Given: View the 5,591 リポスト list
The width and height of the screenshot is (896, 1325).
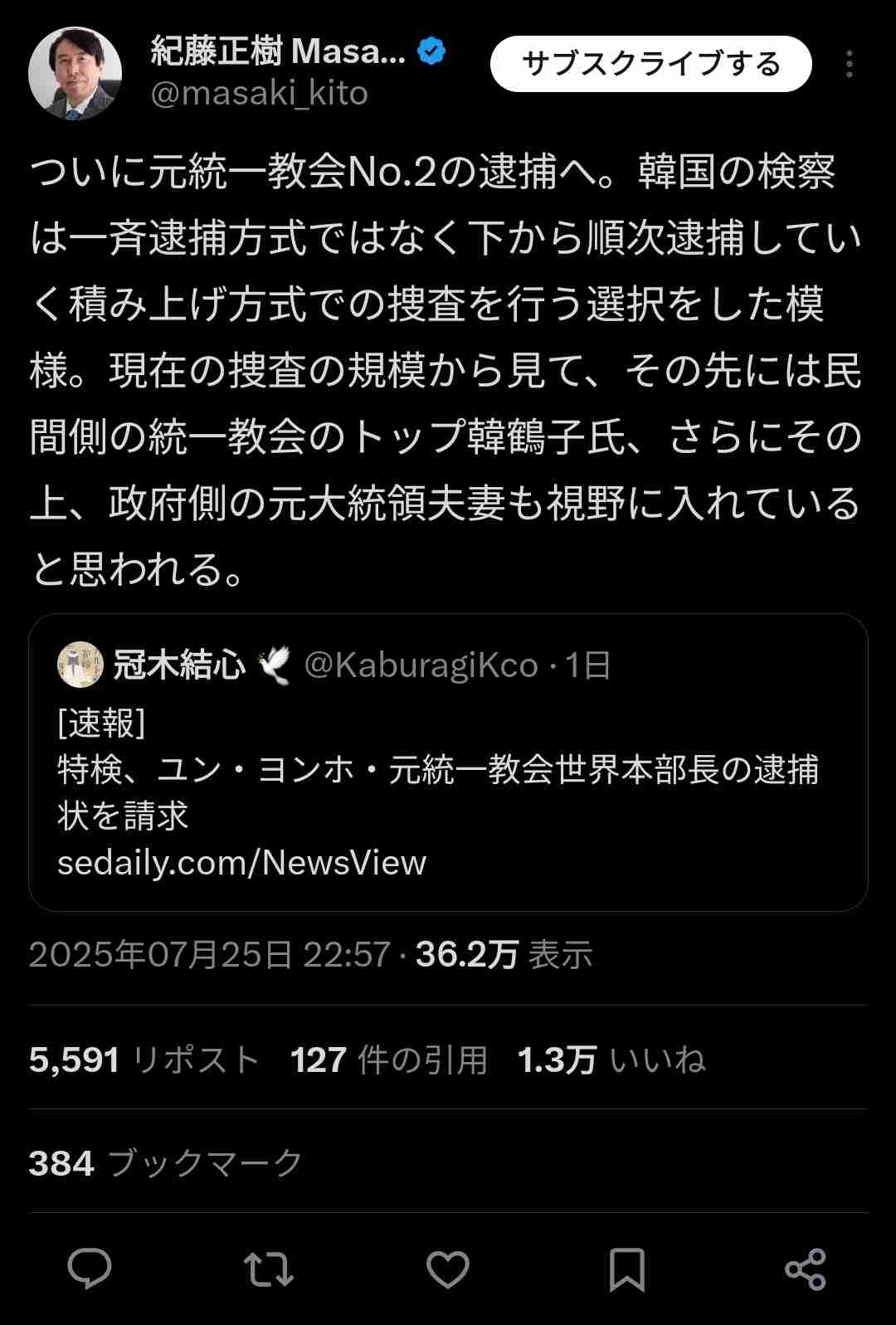Looking at the screenshot, I should (x=144, y=1060).
